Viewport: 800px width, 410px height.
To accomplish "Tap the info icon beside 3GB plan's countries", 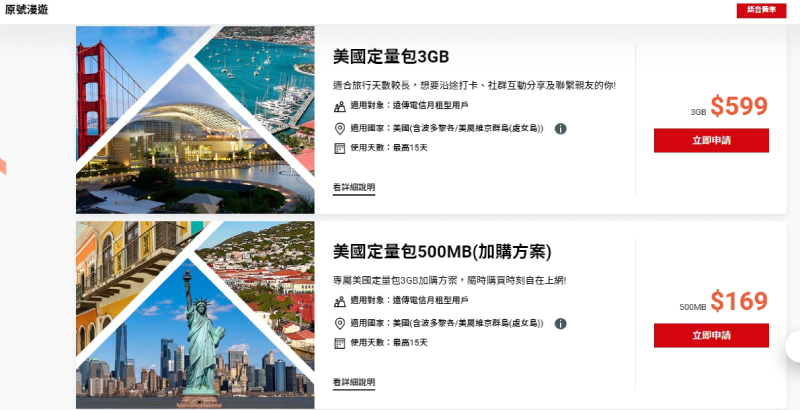I will tap(561, 129).
